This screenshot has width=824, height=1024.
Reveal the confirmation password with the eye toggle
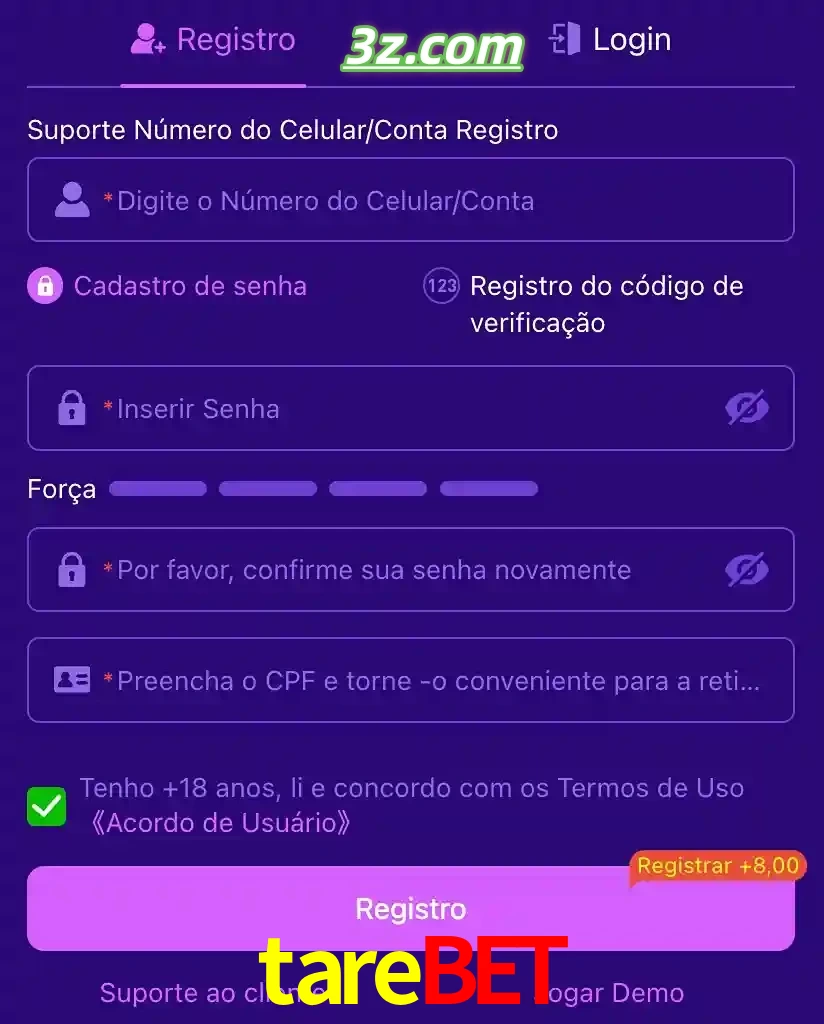pyautogui.click(x=747, y=570)
